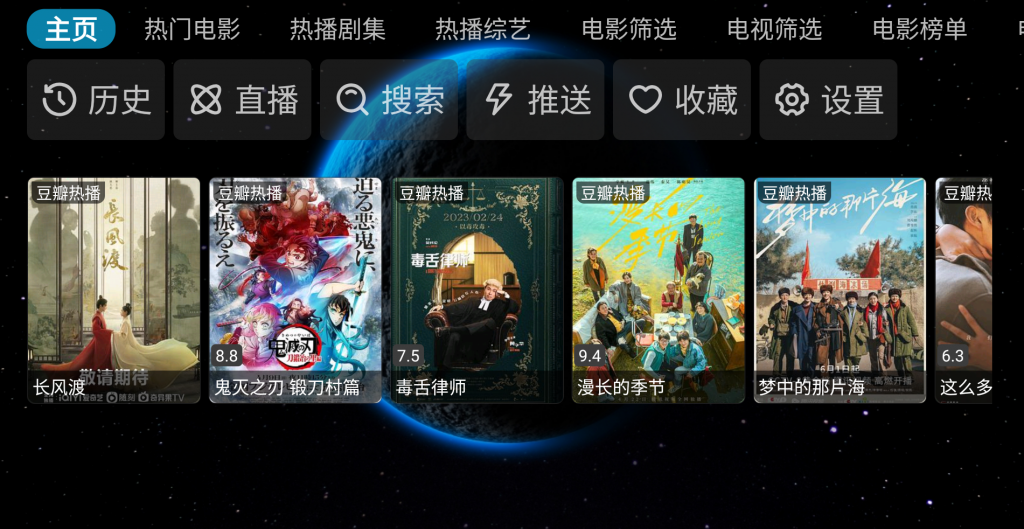Switch to the 热门电影 tab
Screen dimensions: 1024x529
(192, 29)
